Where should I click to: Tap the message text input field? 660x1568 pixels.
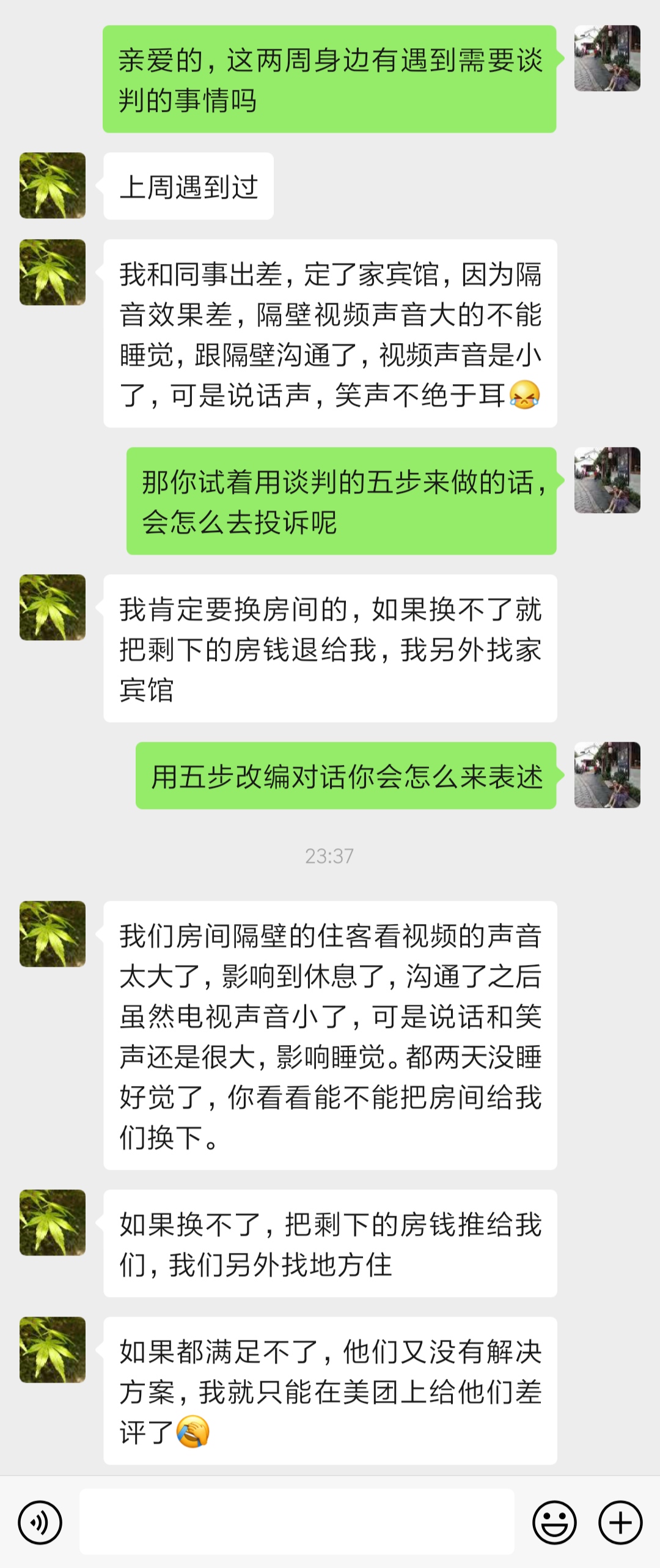(x=297, y=1522)
